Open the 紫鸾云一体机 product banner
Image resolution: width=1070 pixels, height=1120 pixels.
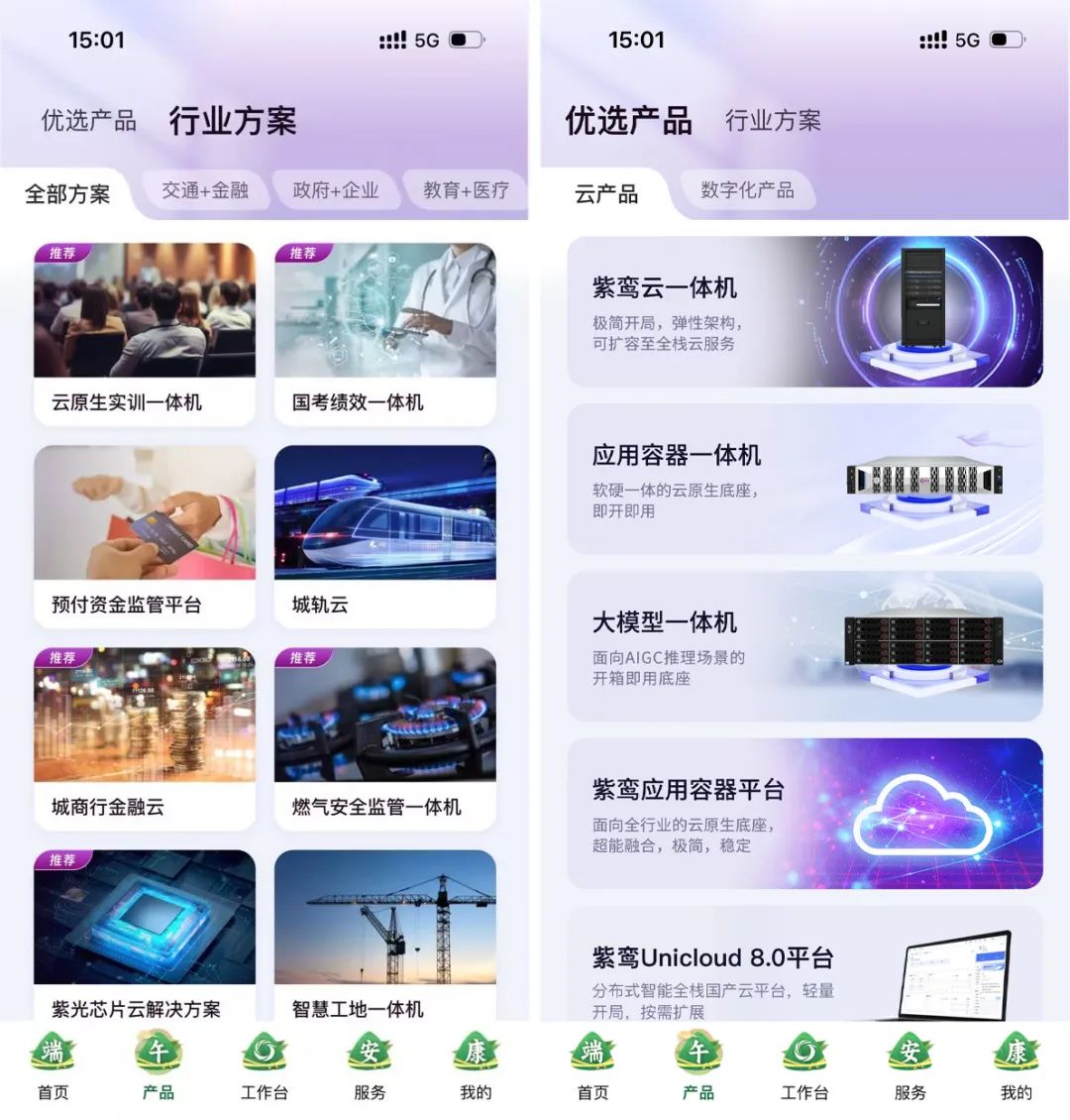[804, 311]
